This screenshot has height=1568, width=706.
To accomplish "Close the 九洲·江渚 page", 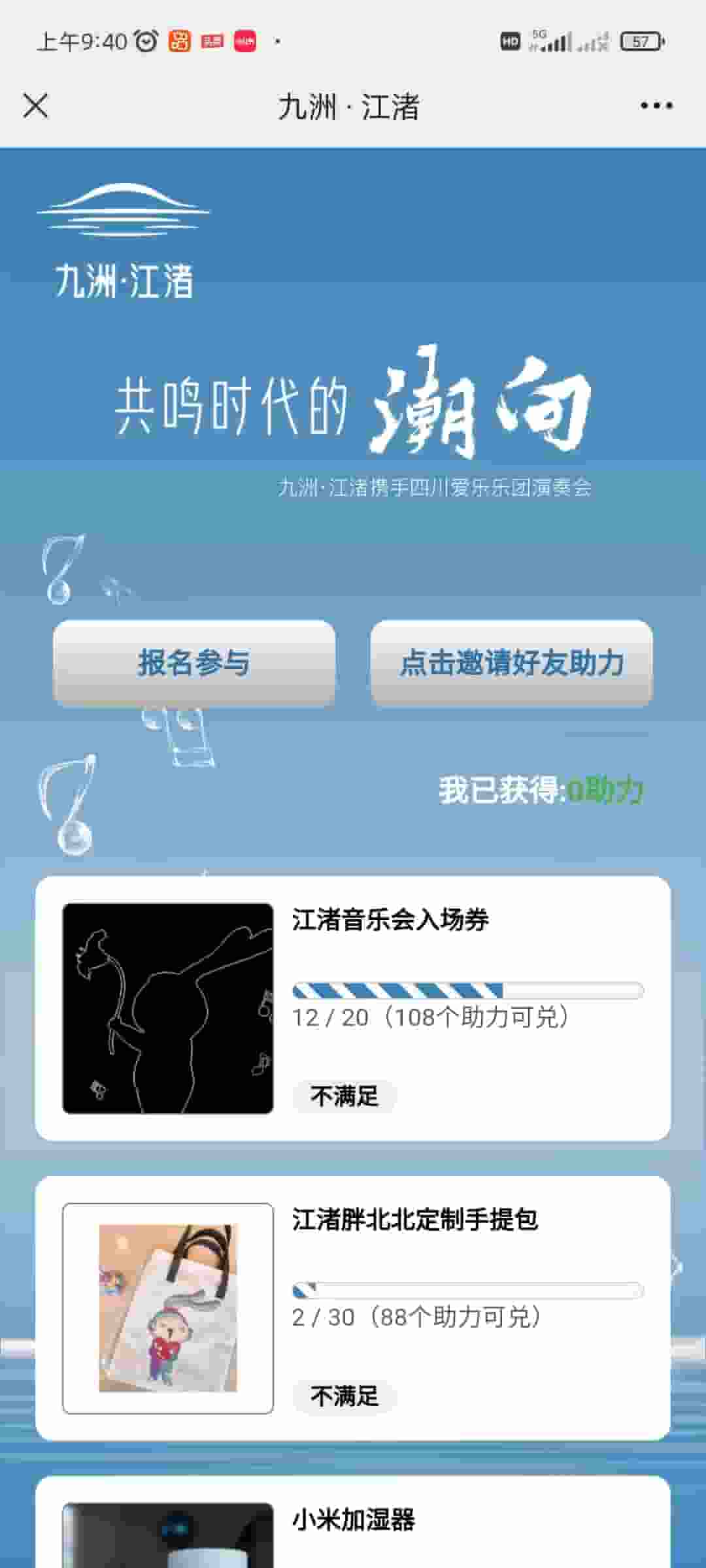I will coord(35,106).
